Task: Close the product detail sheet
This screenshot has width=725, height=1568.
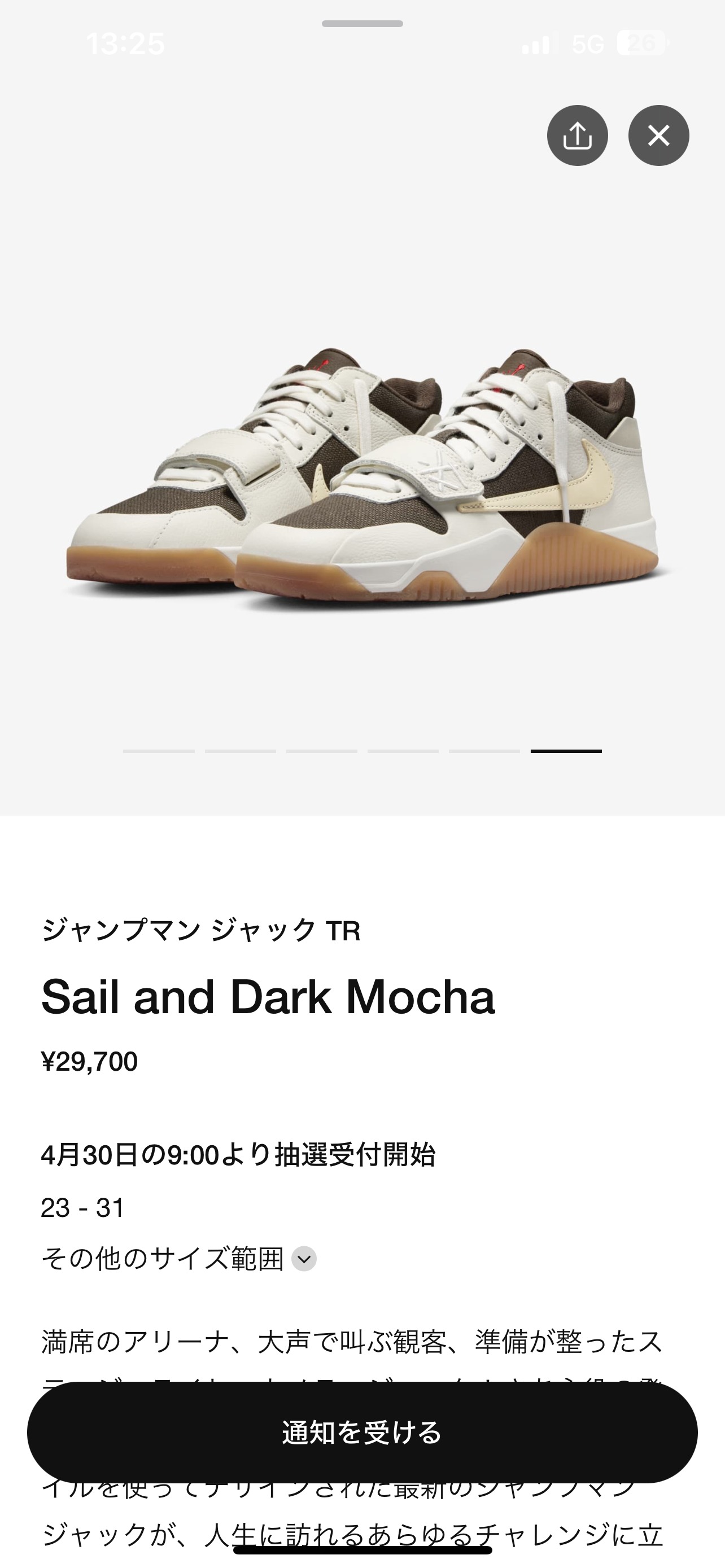Action: click(658, 135)
